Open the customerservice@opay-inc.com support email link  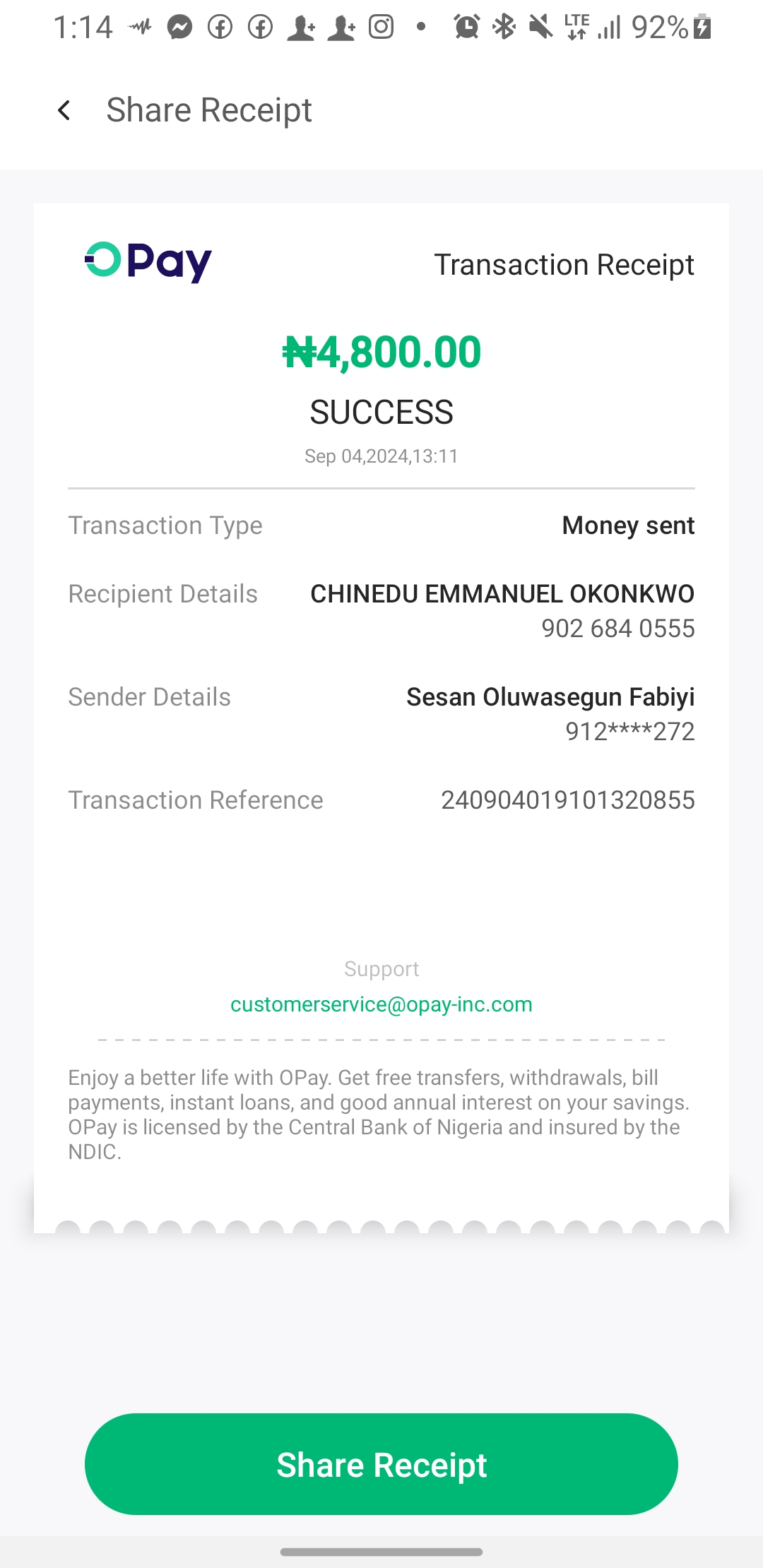point(381,1004)
